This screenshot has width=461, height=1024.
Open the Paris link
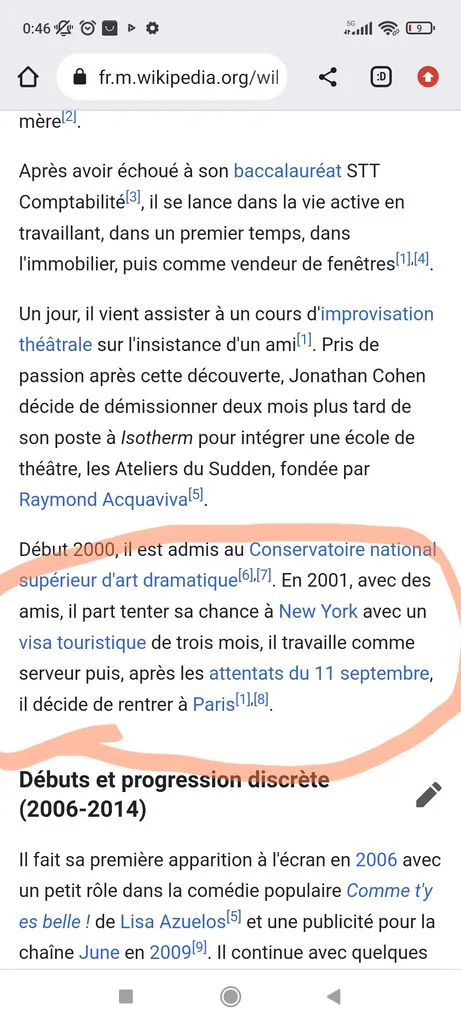click(x=213, y=705)
